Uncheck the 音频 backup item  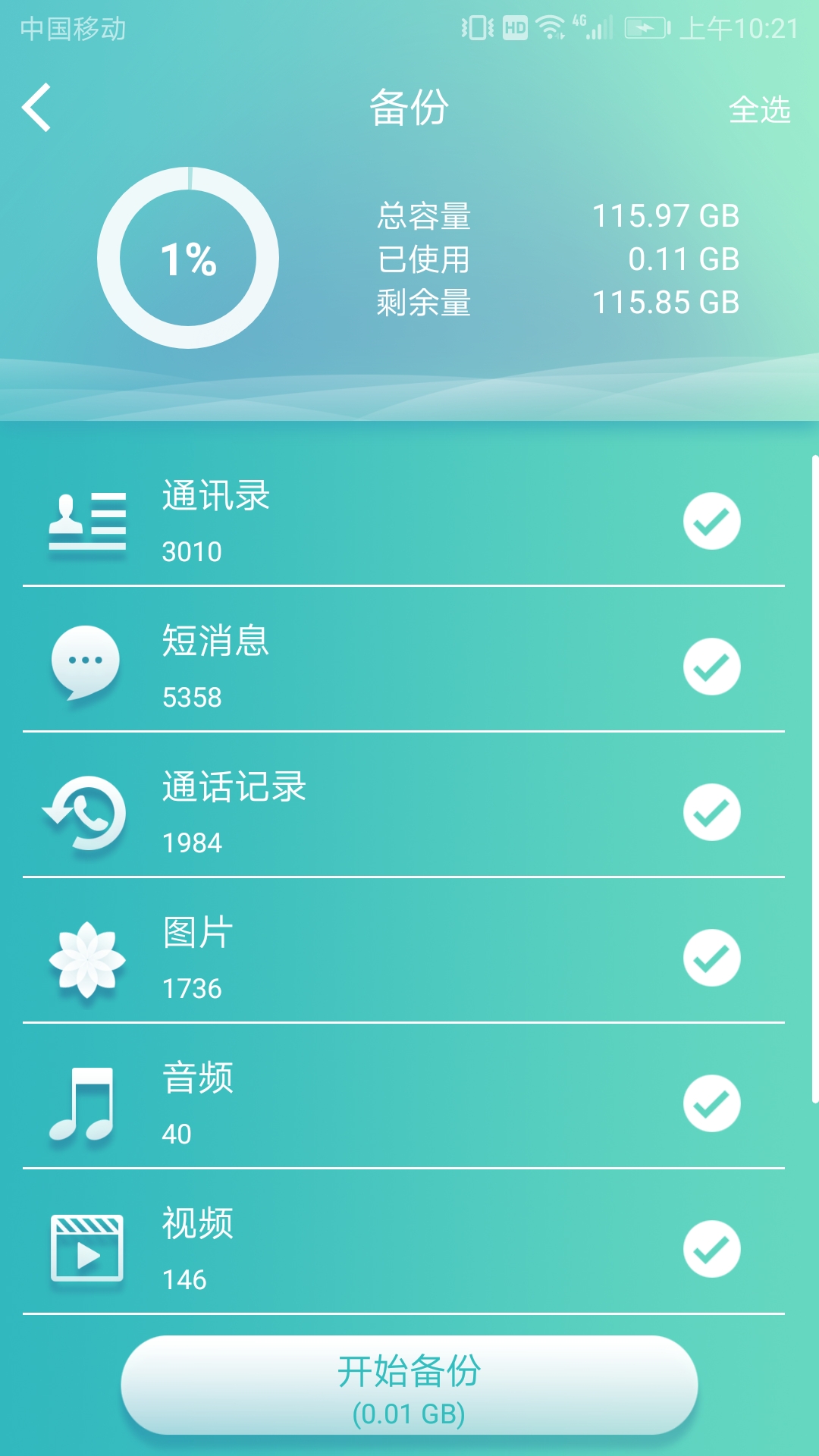point(711,1104)
